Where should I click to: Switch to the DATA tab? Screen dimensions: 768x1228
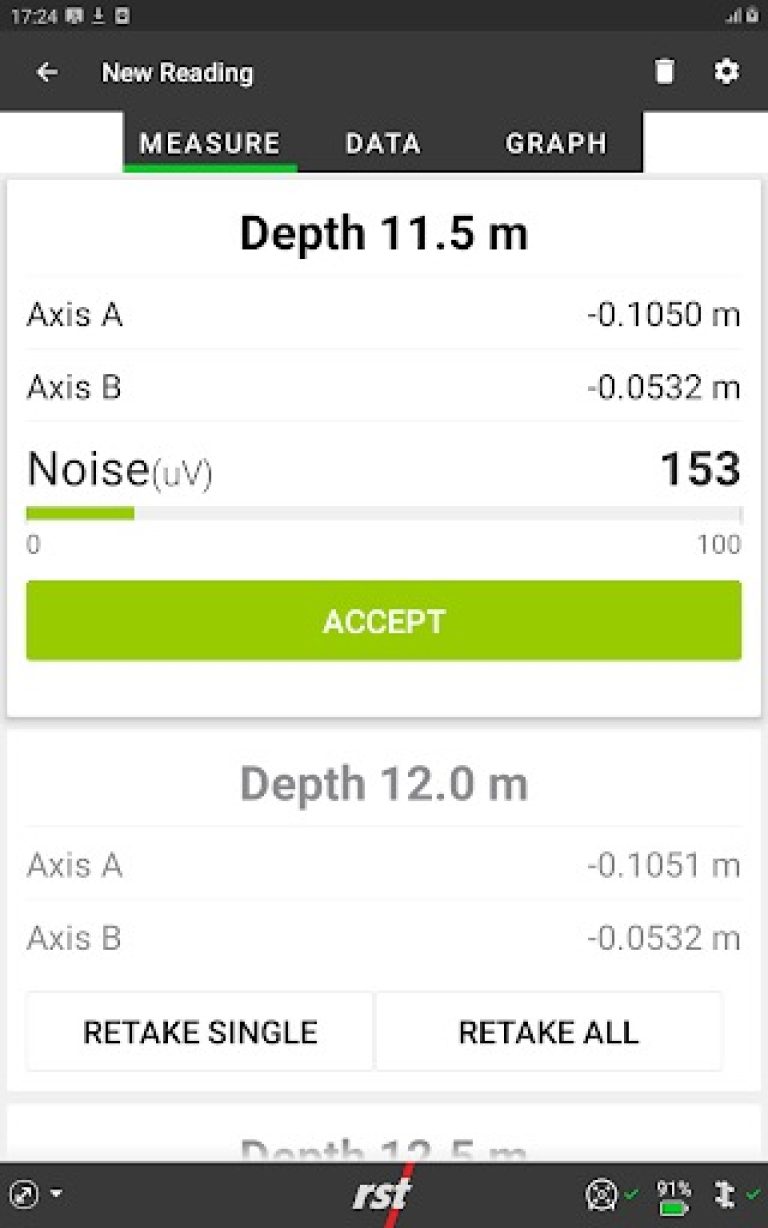tap(382, 143)
